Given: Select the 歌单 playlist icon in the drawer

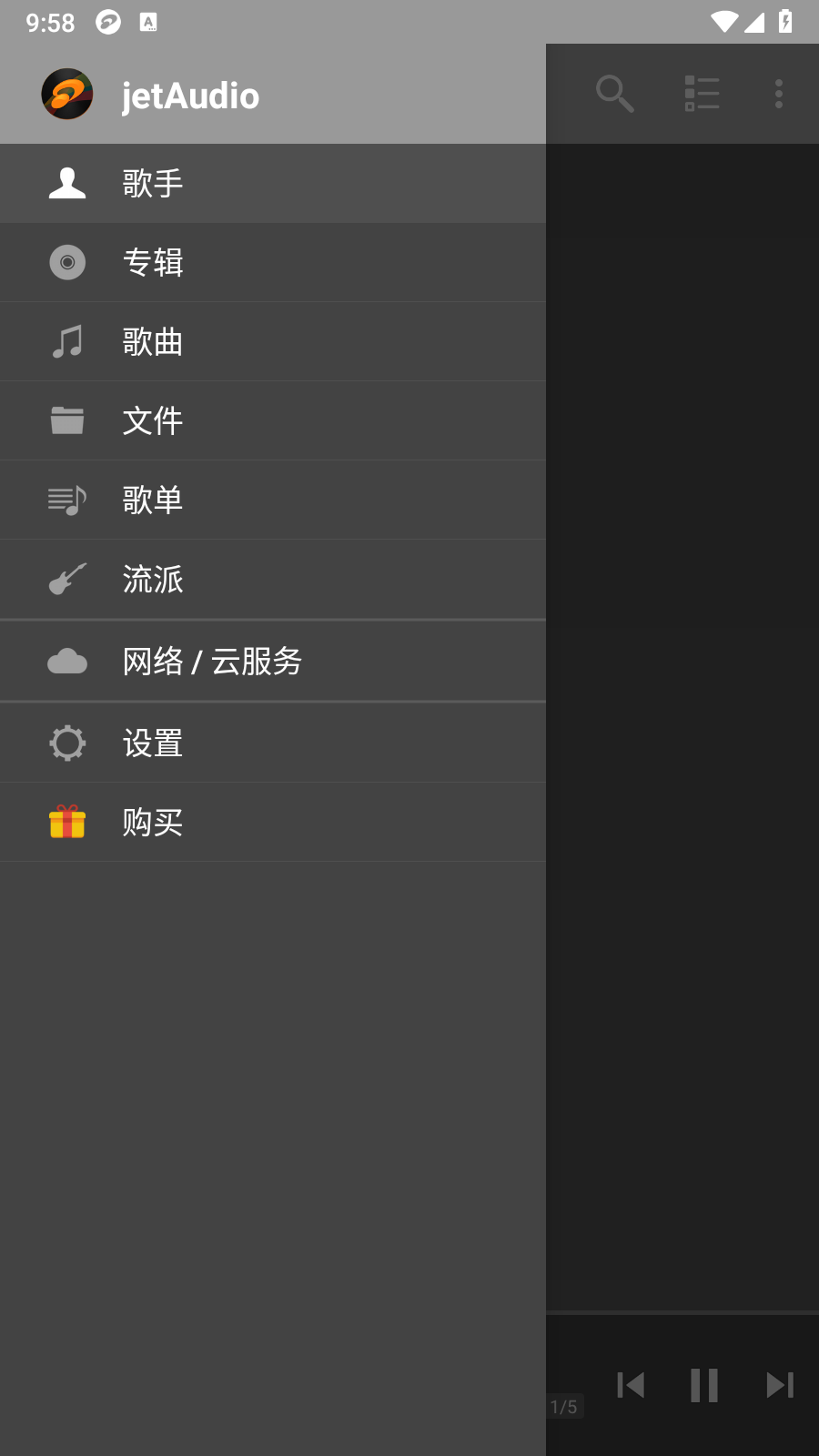Looking at the screenshot, I should pyautogui.click(x=67, y=500).
